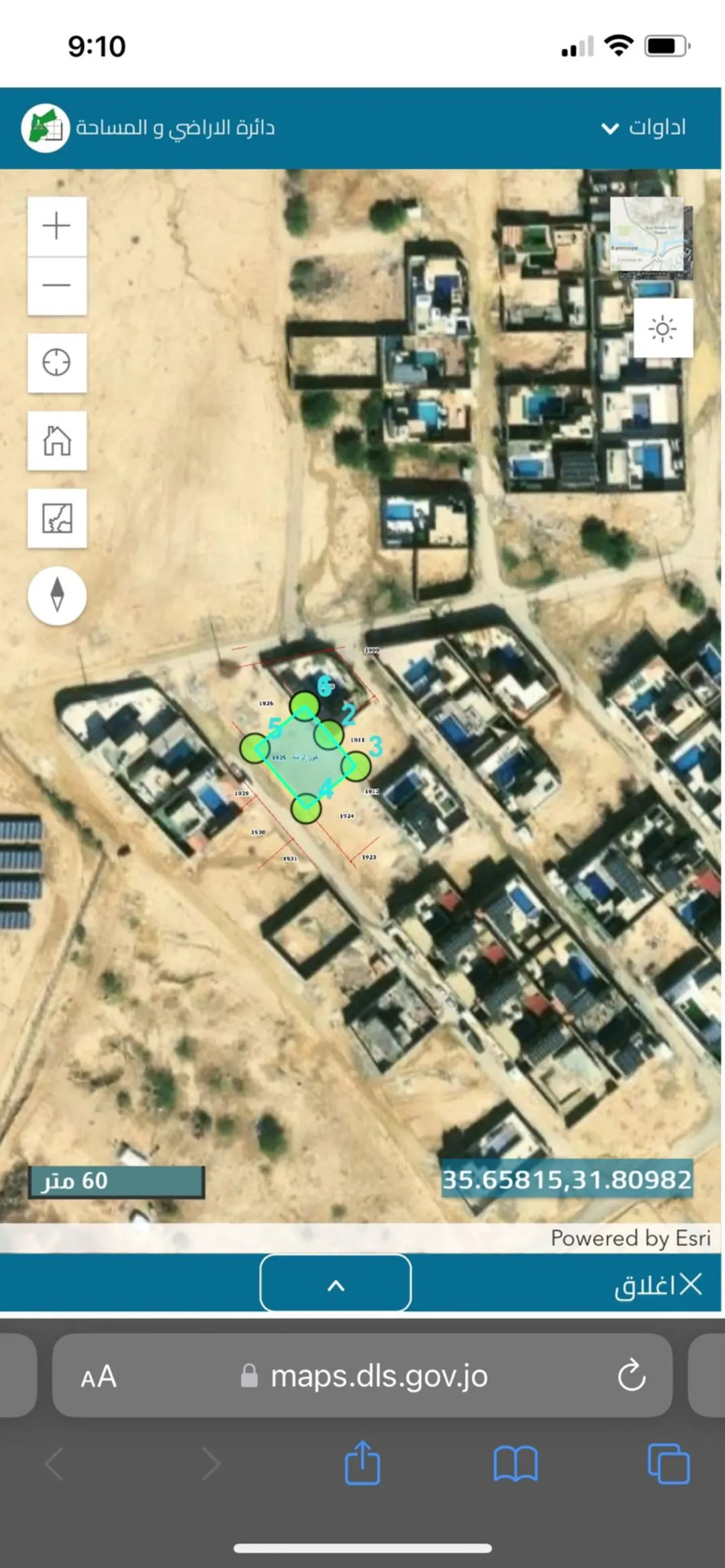Show all open Safari tabs
Image resolution: width=725 pixels, height=1568 pixels.
(669, 1463)
